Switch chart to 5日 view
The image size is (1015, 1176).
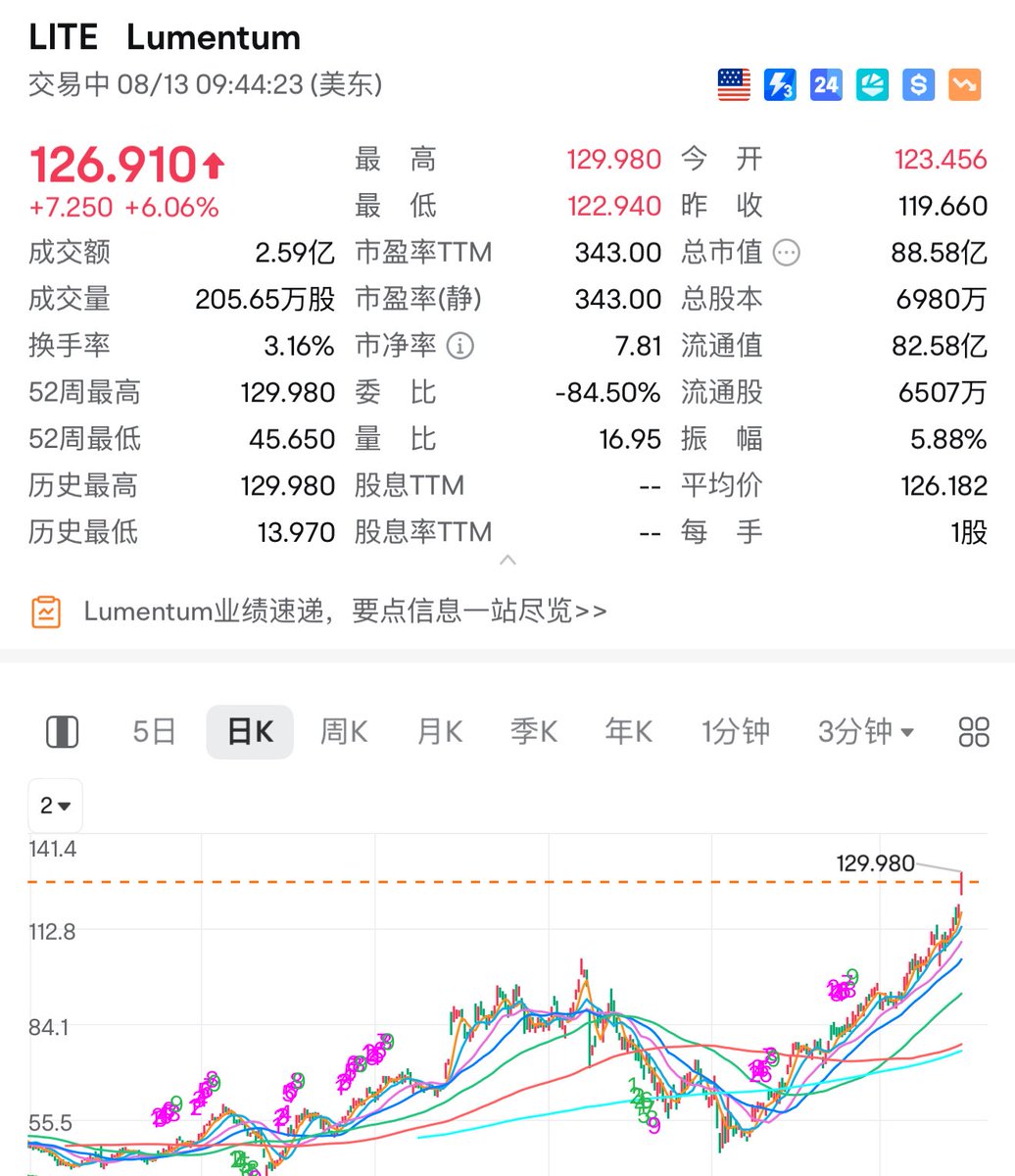[x=154, y=732]
